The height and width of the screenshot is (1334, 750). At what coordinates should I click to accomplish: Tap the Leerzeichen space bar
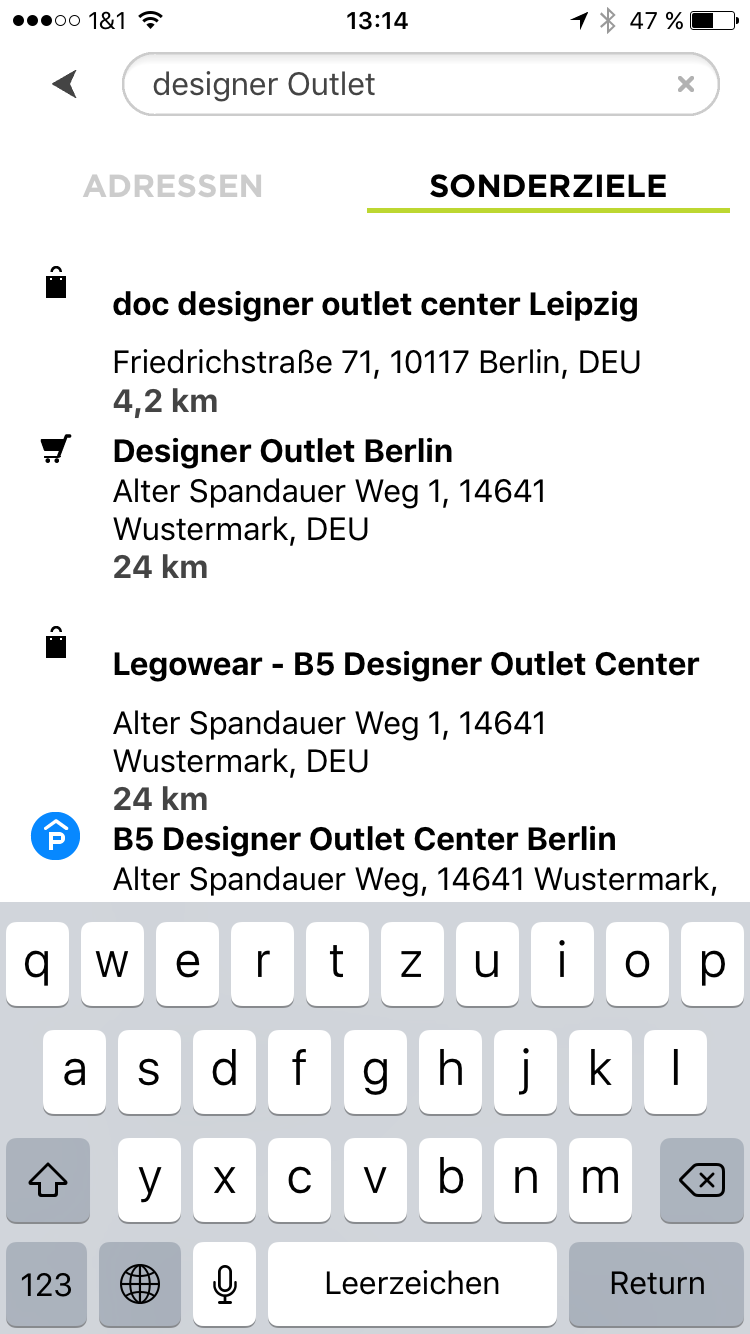412,1284
